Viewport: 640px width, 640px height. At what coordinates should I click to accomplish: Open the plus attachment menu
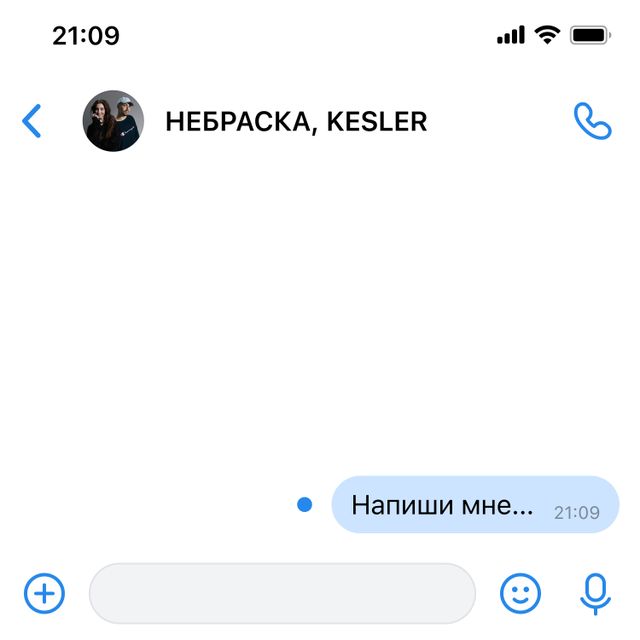(44, 593)
